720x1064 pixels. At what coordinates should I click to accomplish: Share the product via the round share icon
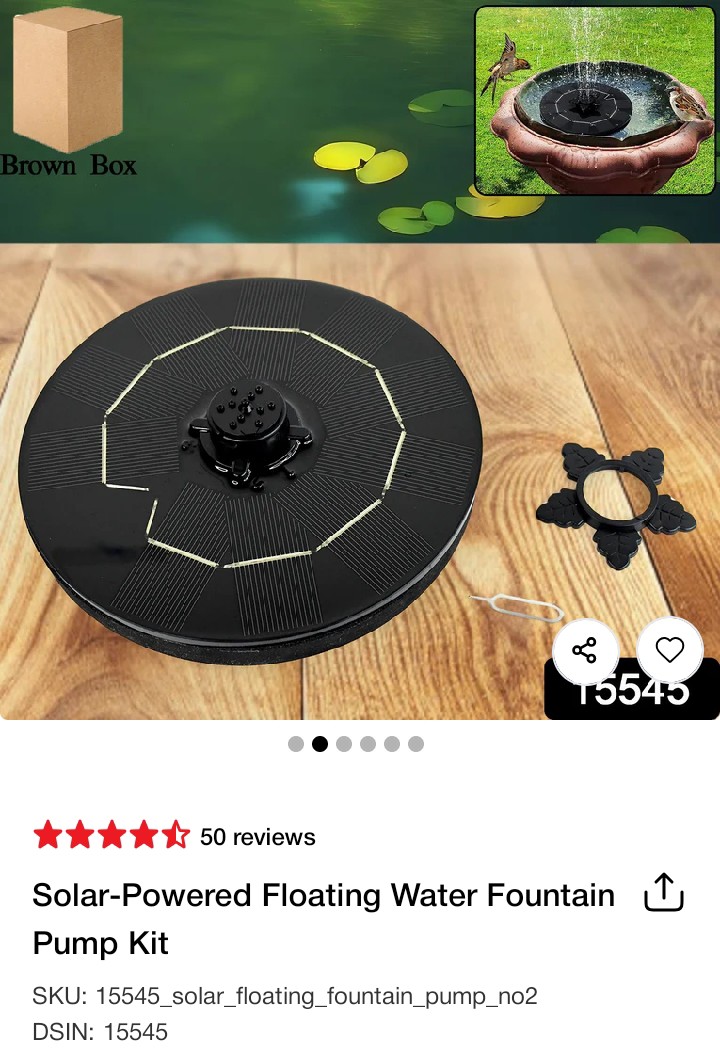coord(585,651)
